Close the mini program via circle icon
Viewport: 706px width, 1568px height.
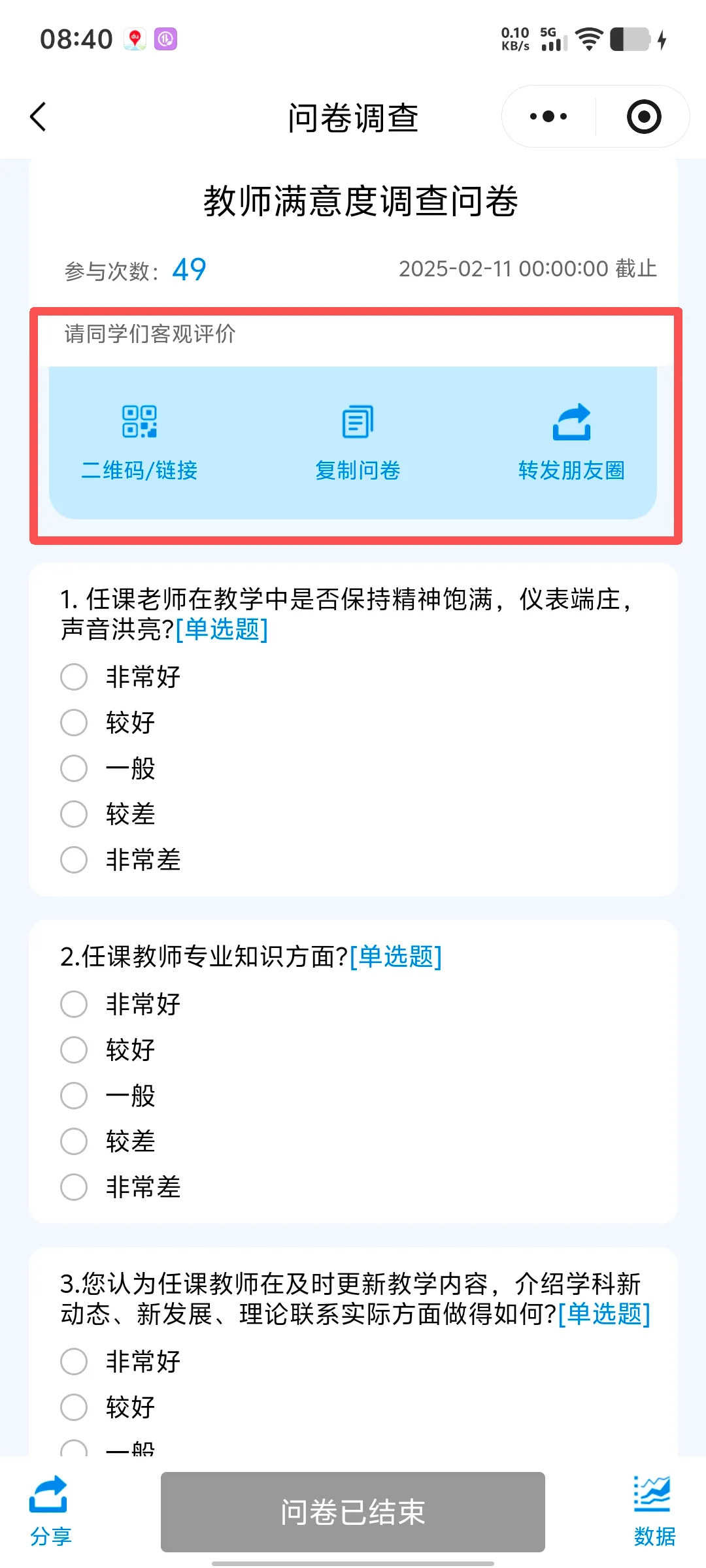[x=644, y=117]
